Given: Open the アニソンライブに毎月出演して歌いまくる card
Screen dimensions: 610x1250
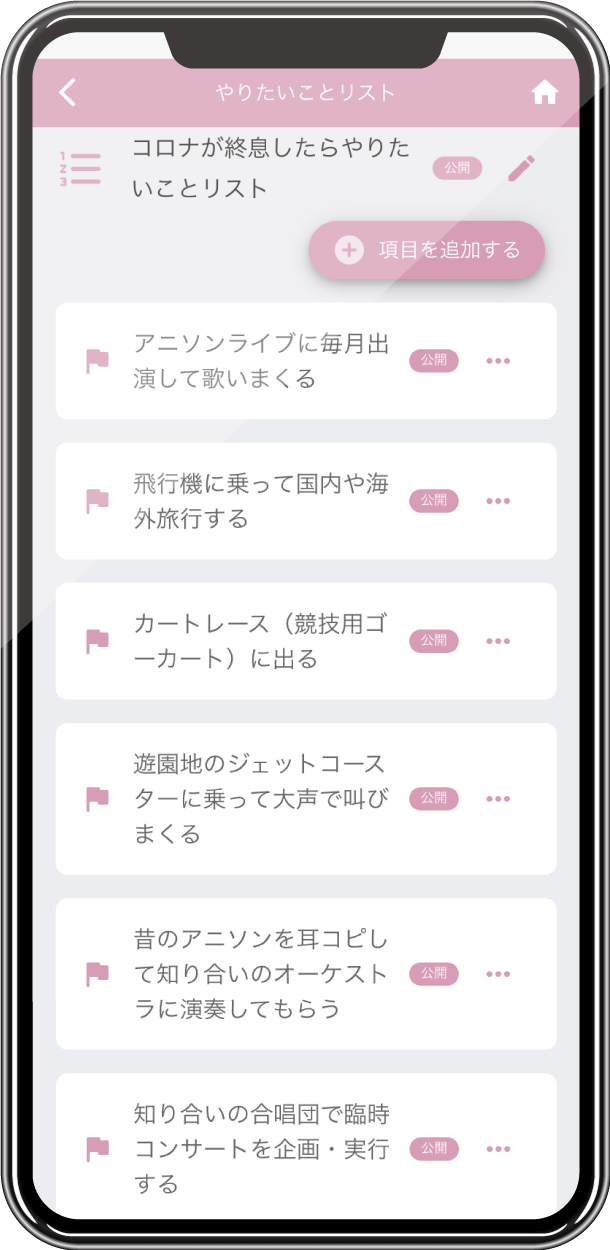Looking at the screenshot, I should pos(306,361).
